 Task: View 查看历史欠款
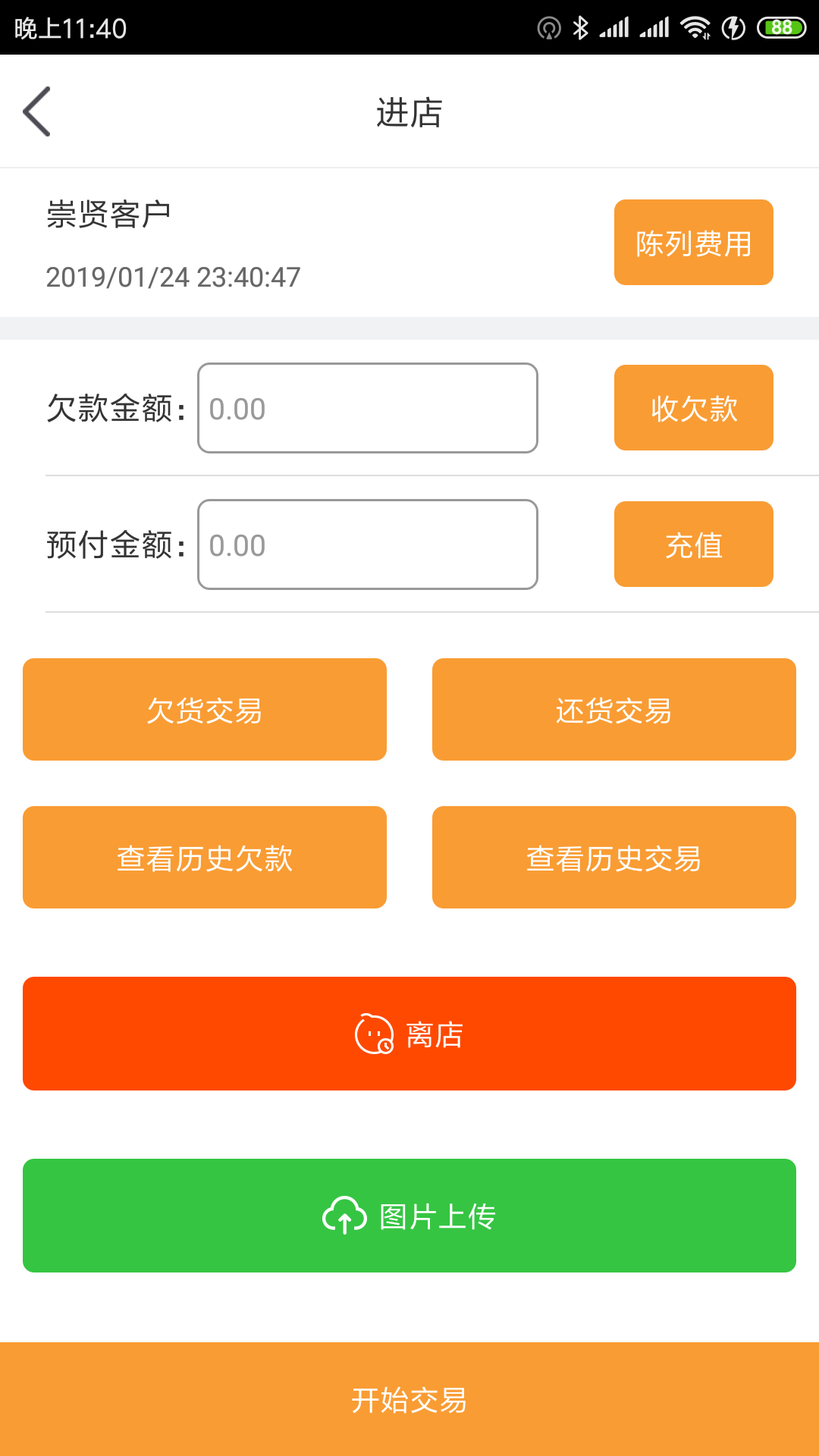pos(205,858)
